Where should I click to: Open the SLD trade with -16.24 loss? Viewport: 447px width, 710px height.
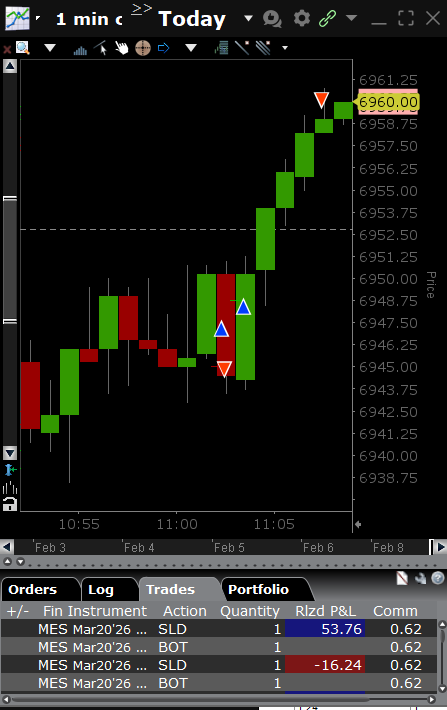click(x=219, y=665)
